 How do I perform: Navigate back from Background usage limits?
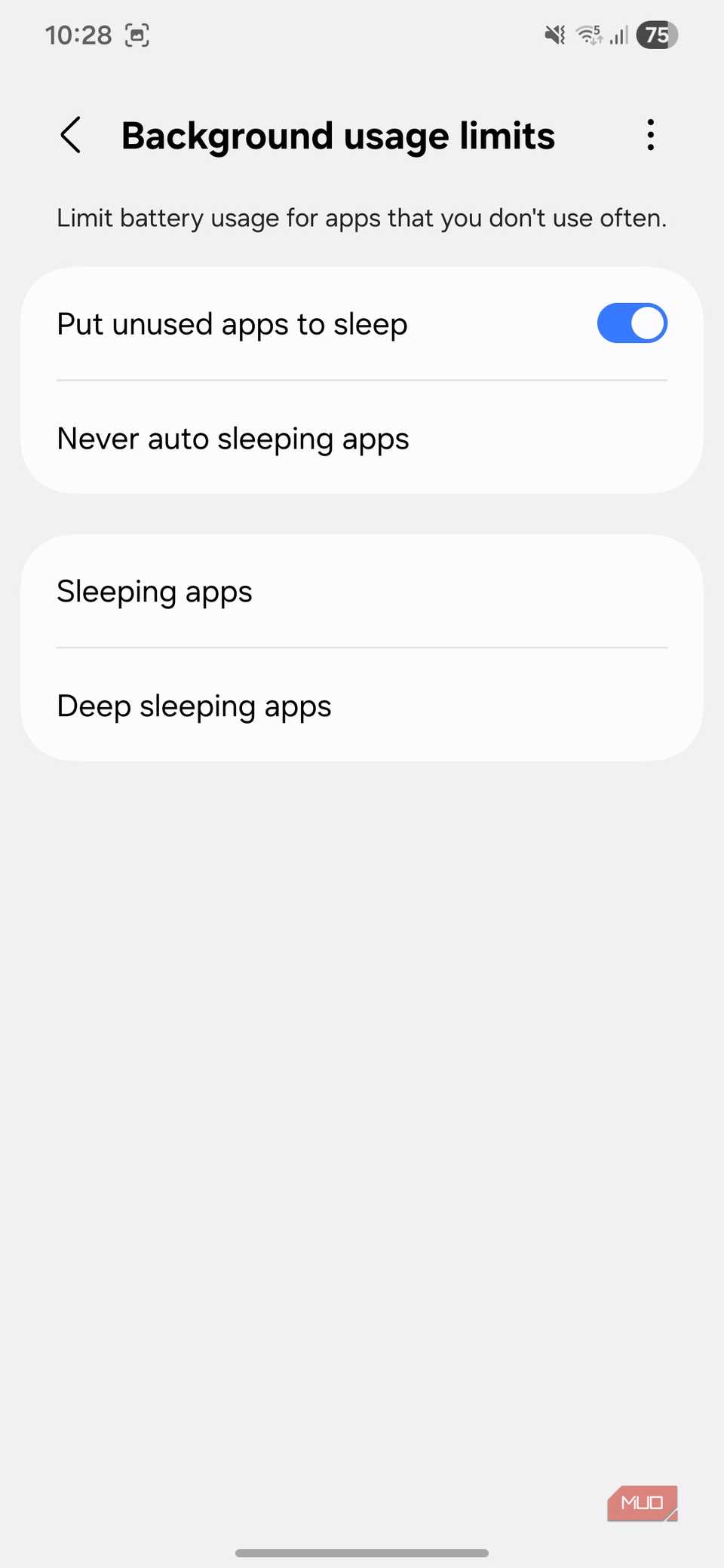tap(70, 136)
